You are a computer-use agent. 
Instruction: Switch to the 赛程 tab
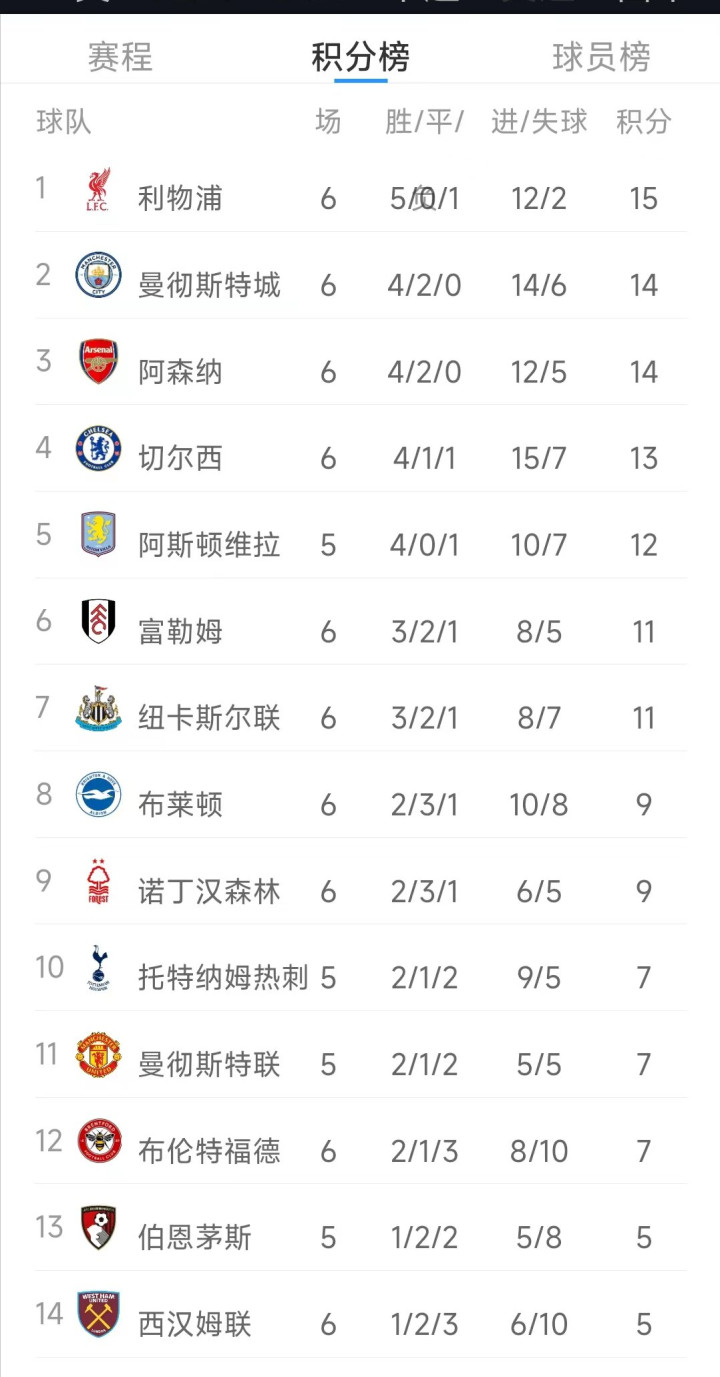[120, 57]
